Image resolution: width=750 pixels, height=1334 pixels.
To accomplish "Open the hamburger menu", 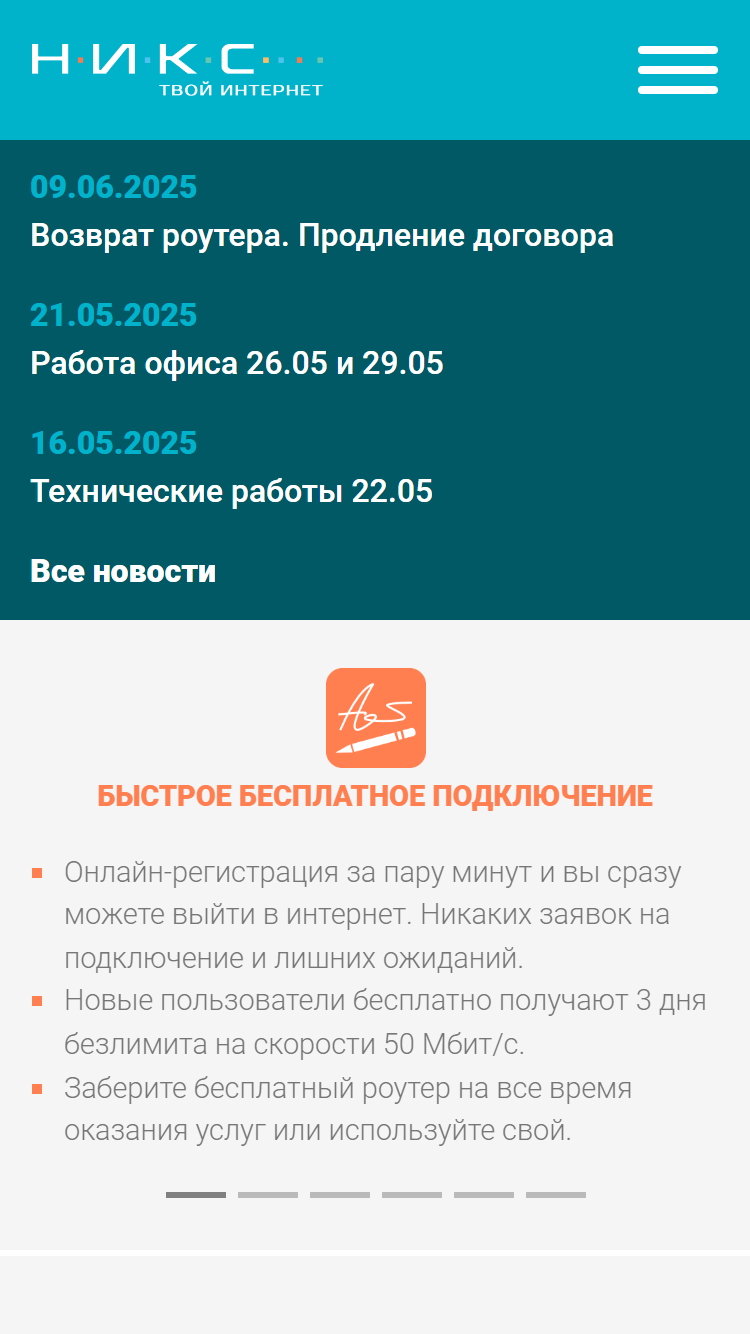I will point(678,70).
